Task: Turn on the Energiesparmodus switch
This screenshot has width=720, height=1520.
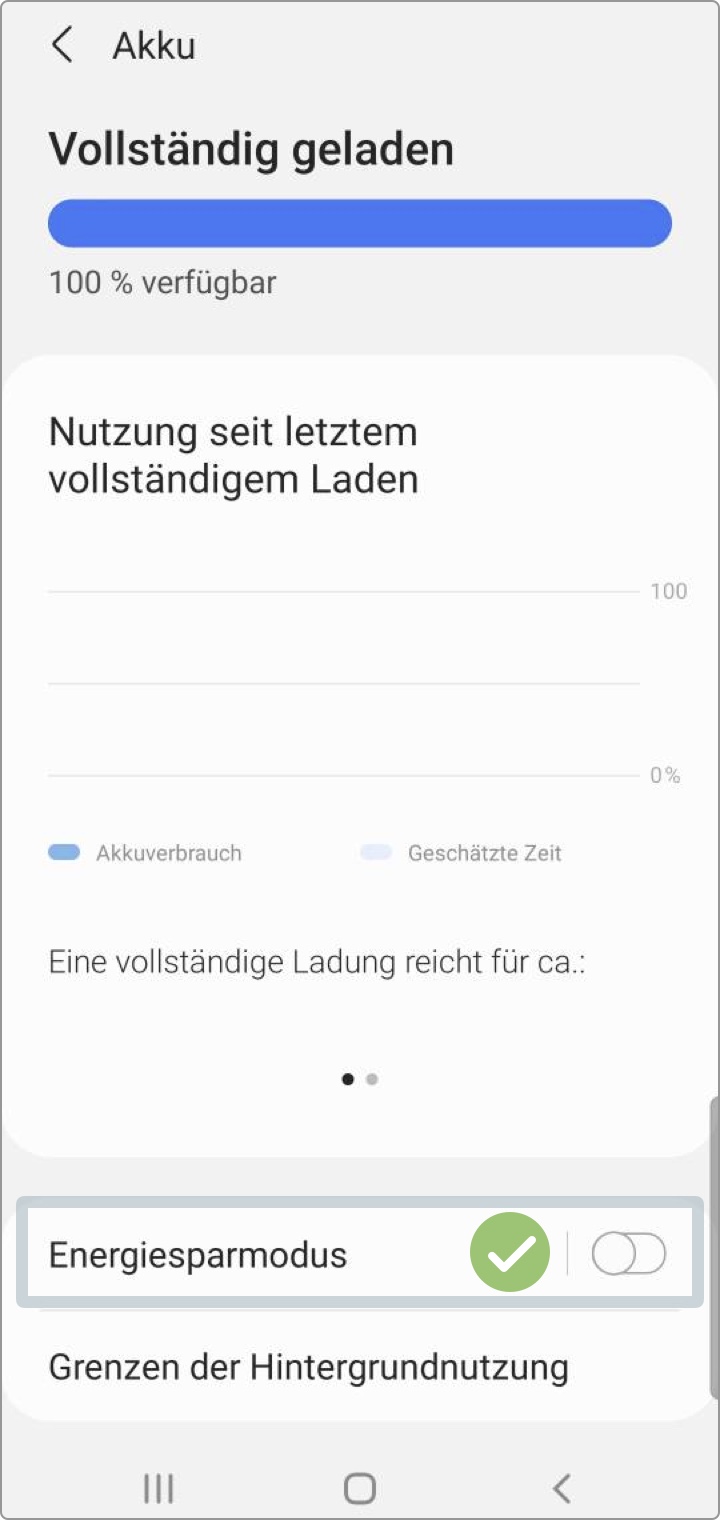Action: click(x=628, y=1254)
